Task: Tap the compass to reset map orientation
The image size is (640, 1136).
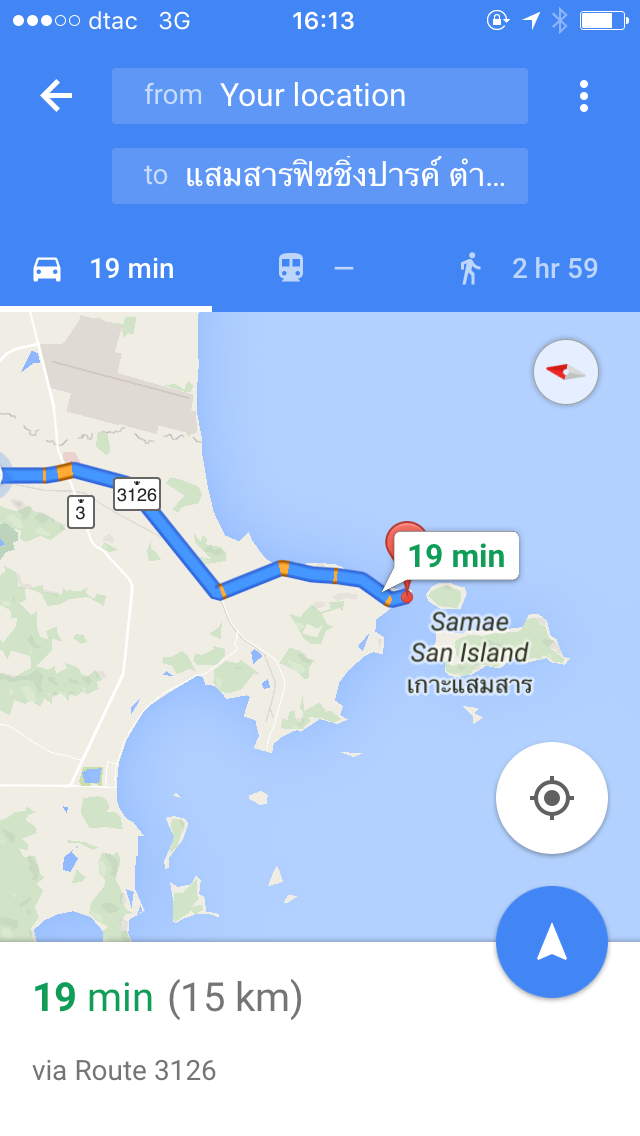Action: click(x=566, y=372)
